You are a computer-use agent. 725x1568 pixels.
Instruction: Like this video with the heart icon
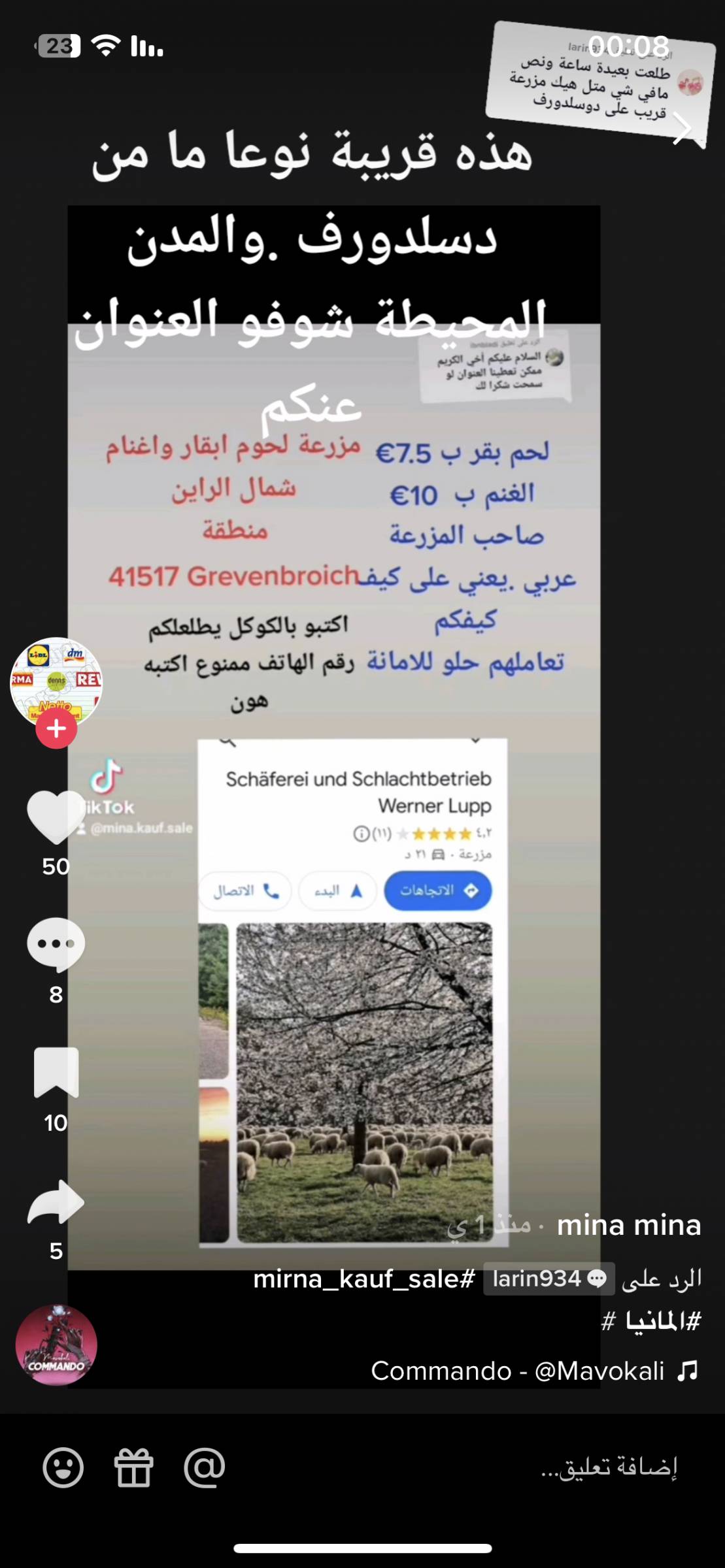coord(56,817)
